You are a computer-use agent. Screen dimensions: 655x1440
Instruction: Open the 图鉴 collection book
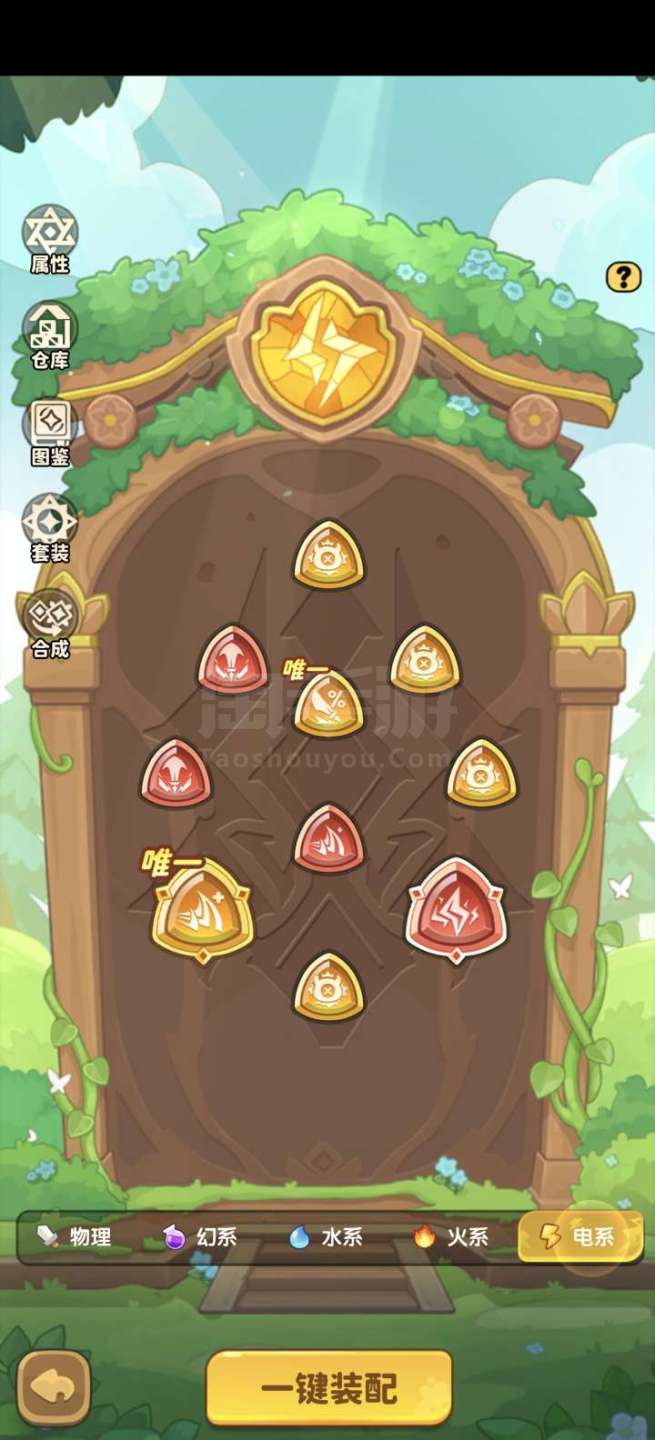(x=50, y=433)
